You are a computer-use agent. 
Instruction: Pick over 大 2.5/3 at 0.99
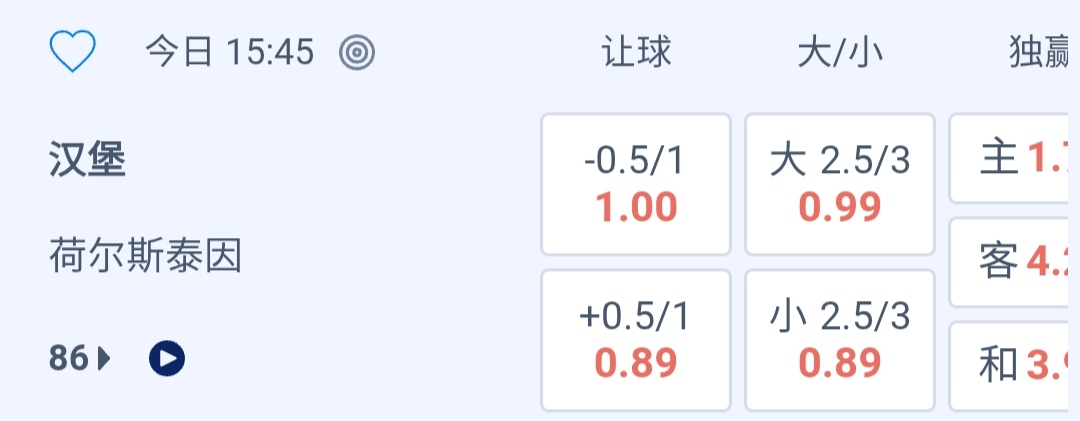840,185
